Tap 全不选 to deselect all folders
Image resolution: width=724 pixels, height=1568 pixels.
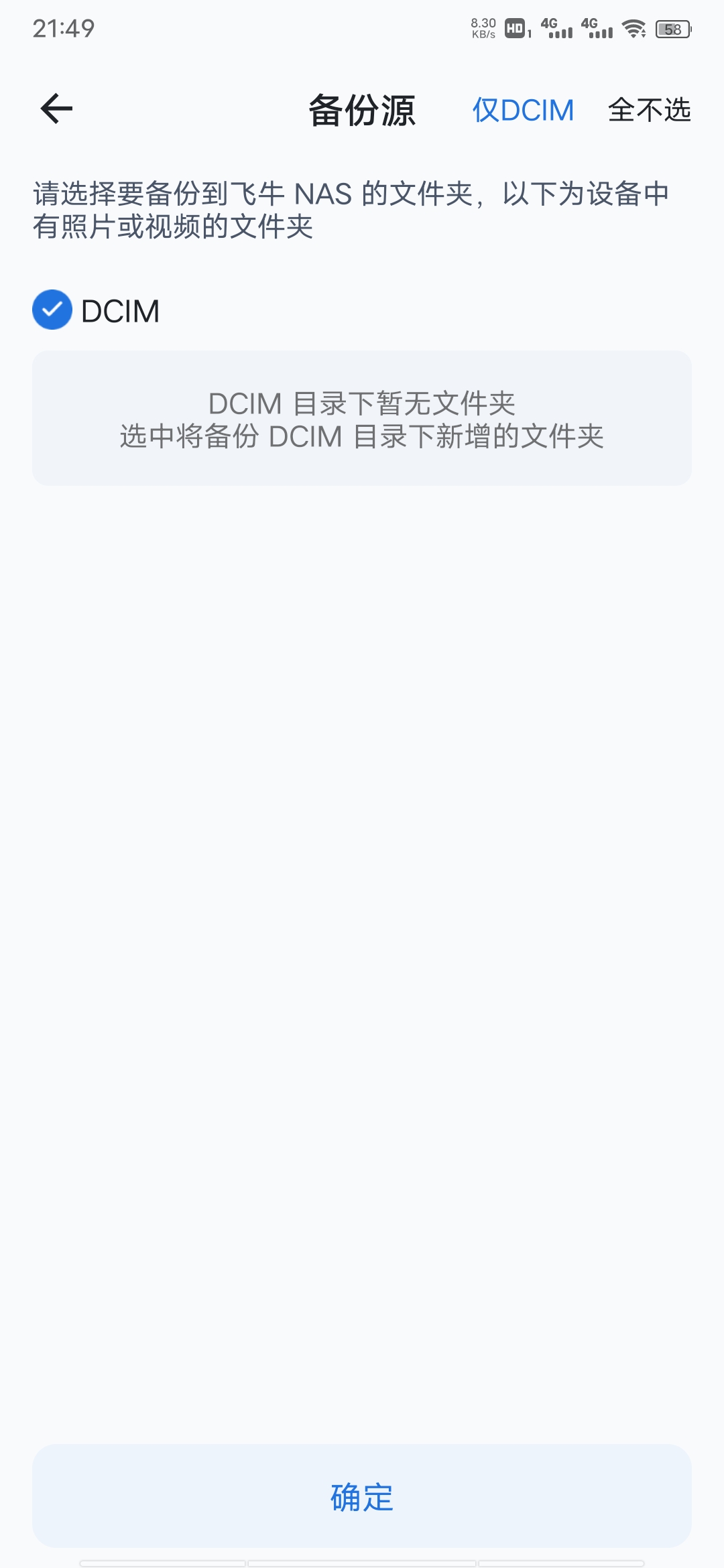coord(649,110)
